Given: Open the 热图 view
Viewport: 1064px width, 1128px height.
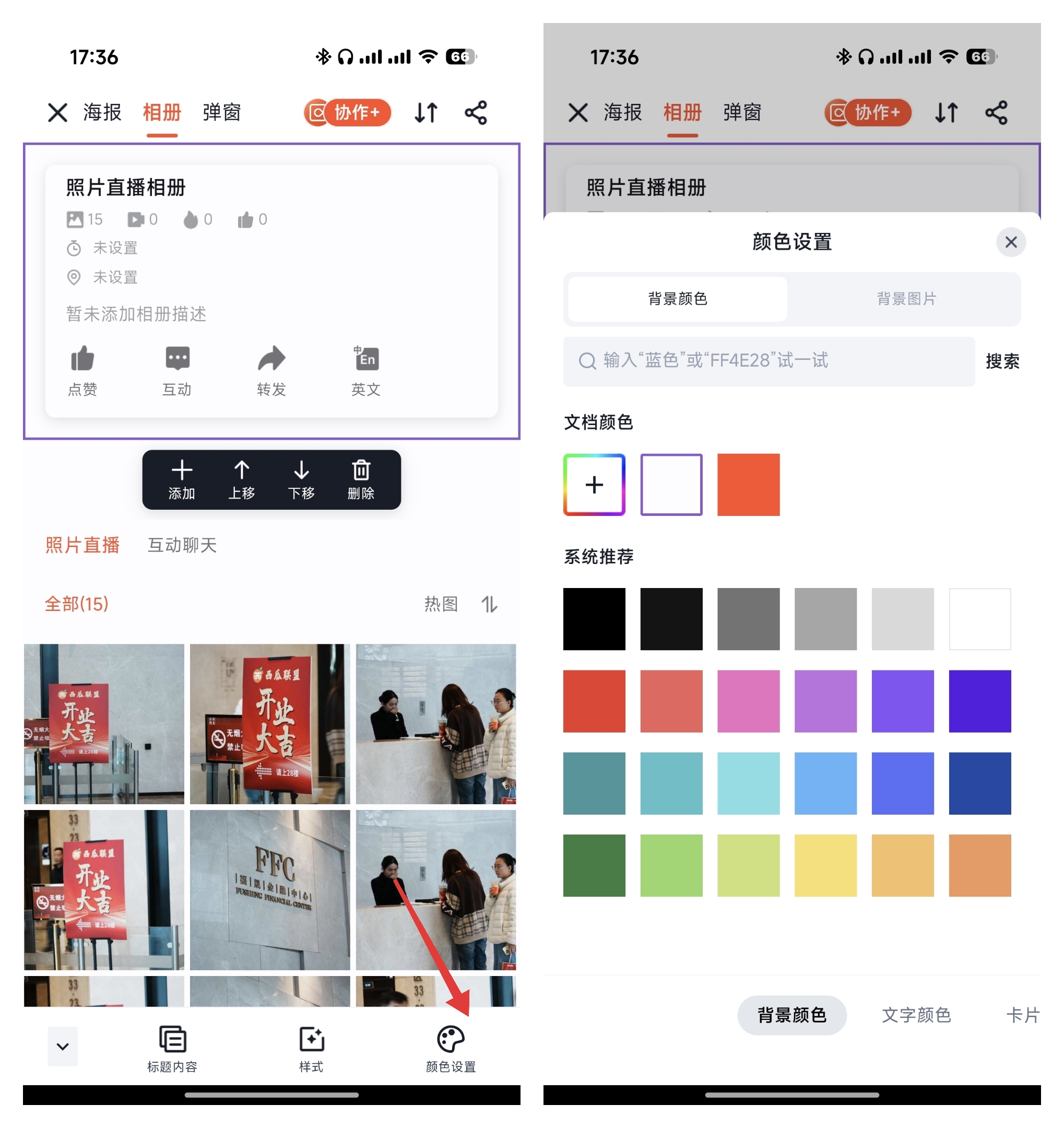Looking at the screenshot, I should pyautogui.click(x=441, y=604).
